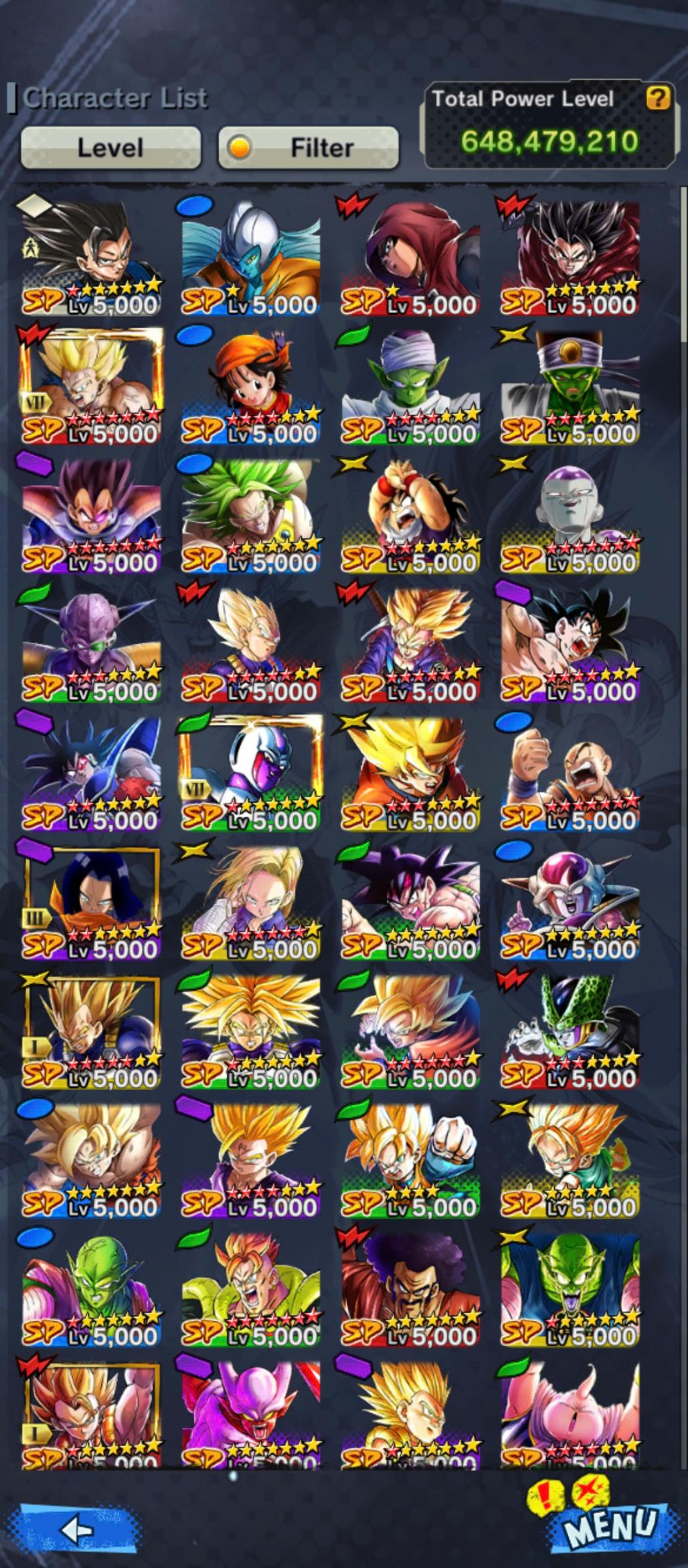Image resolution: width=688 pixels, height=1568 pixels.
Task: Open the Level sort button
Action: click(x=110, y=147)
